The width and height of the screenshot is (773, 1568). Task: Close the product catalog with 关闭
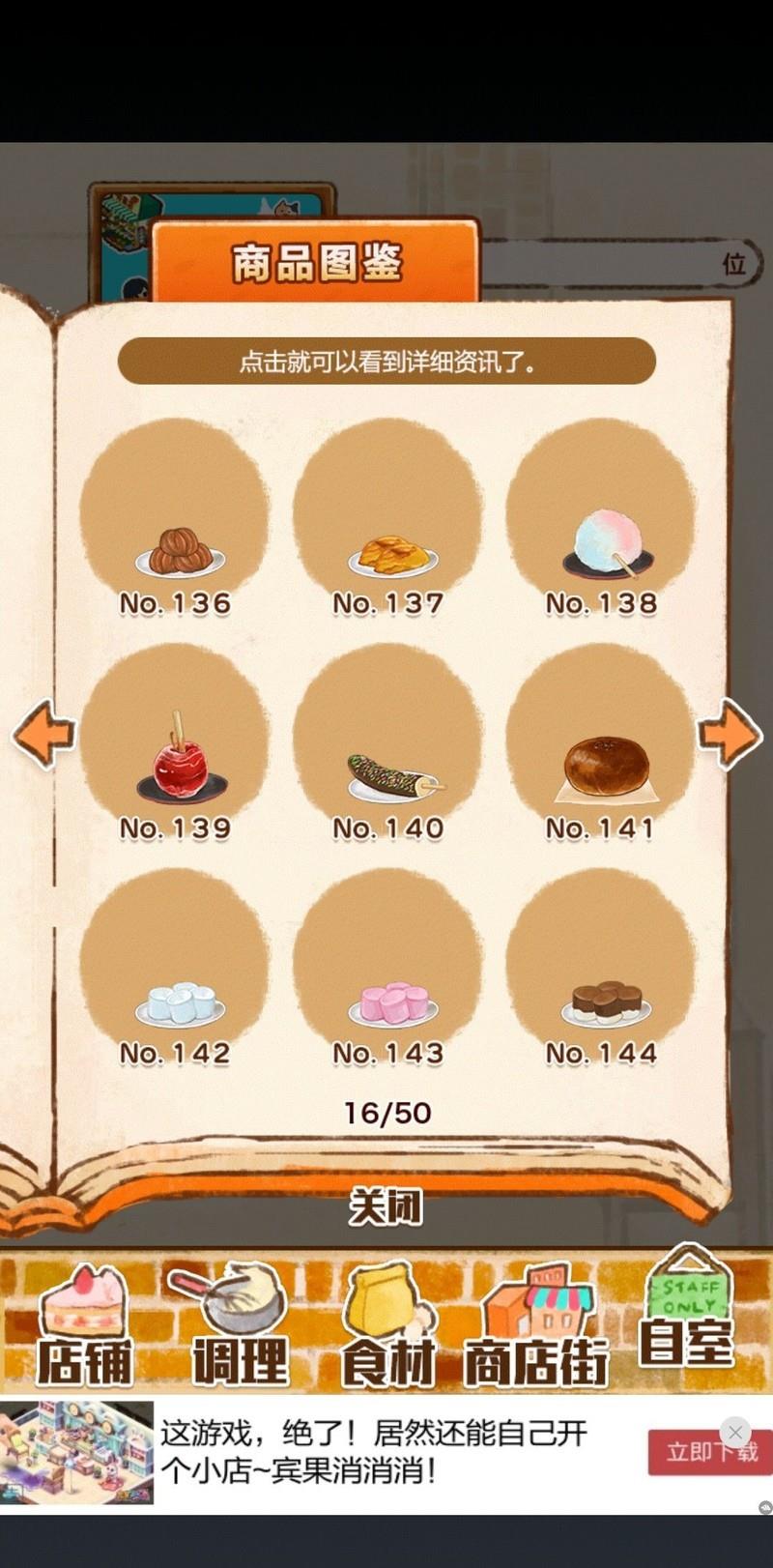point(386,1206)
